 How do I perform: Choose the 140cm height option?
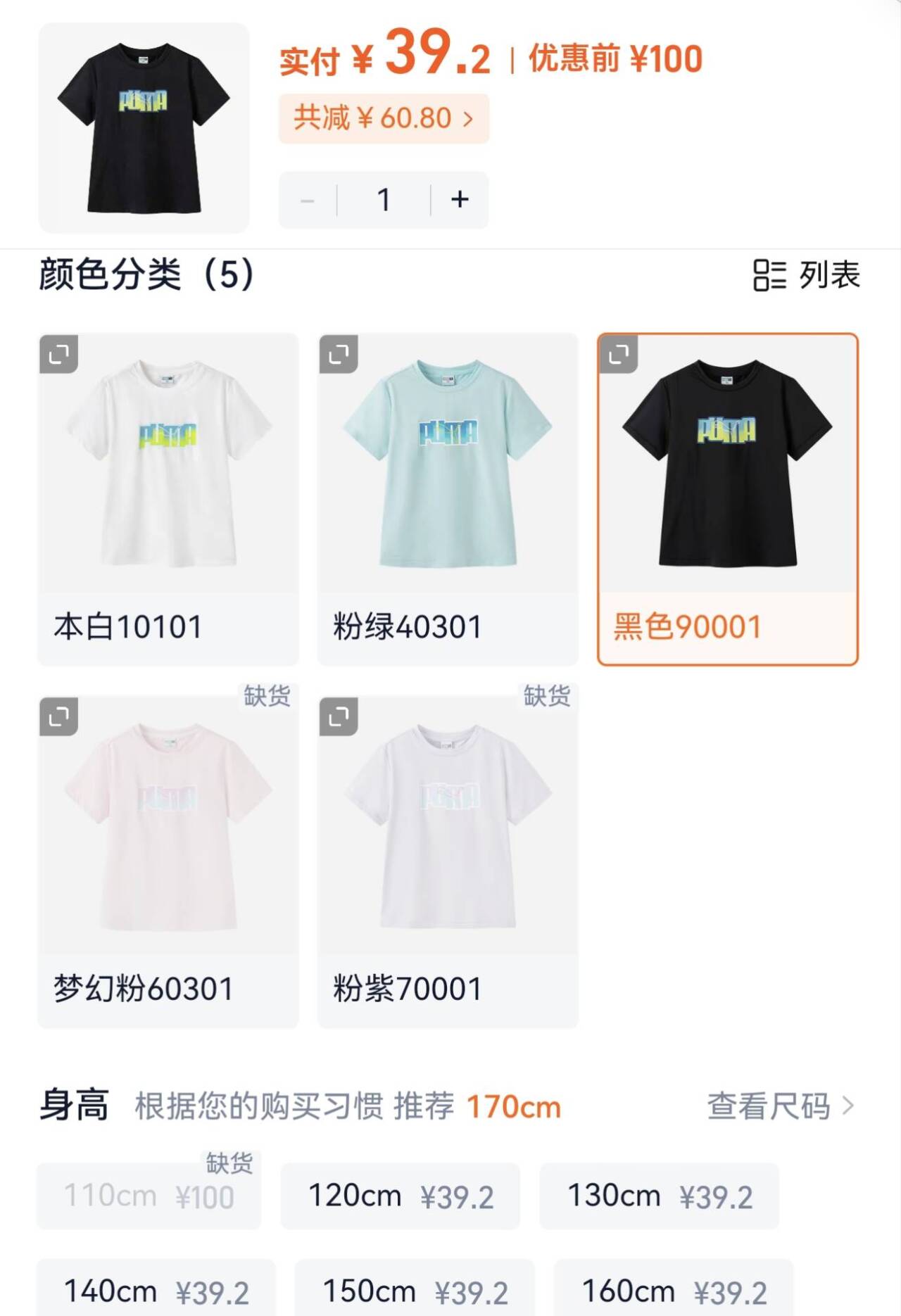click(156, 1291)
